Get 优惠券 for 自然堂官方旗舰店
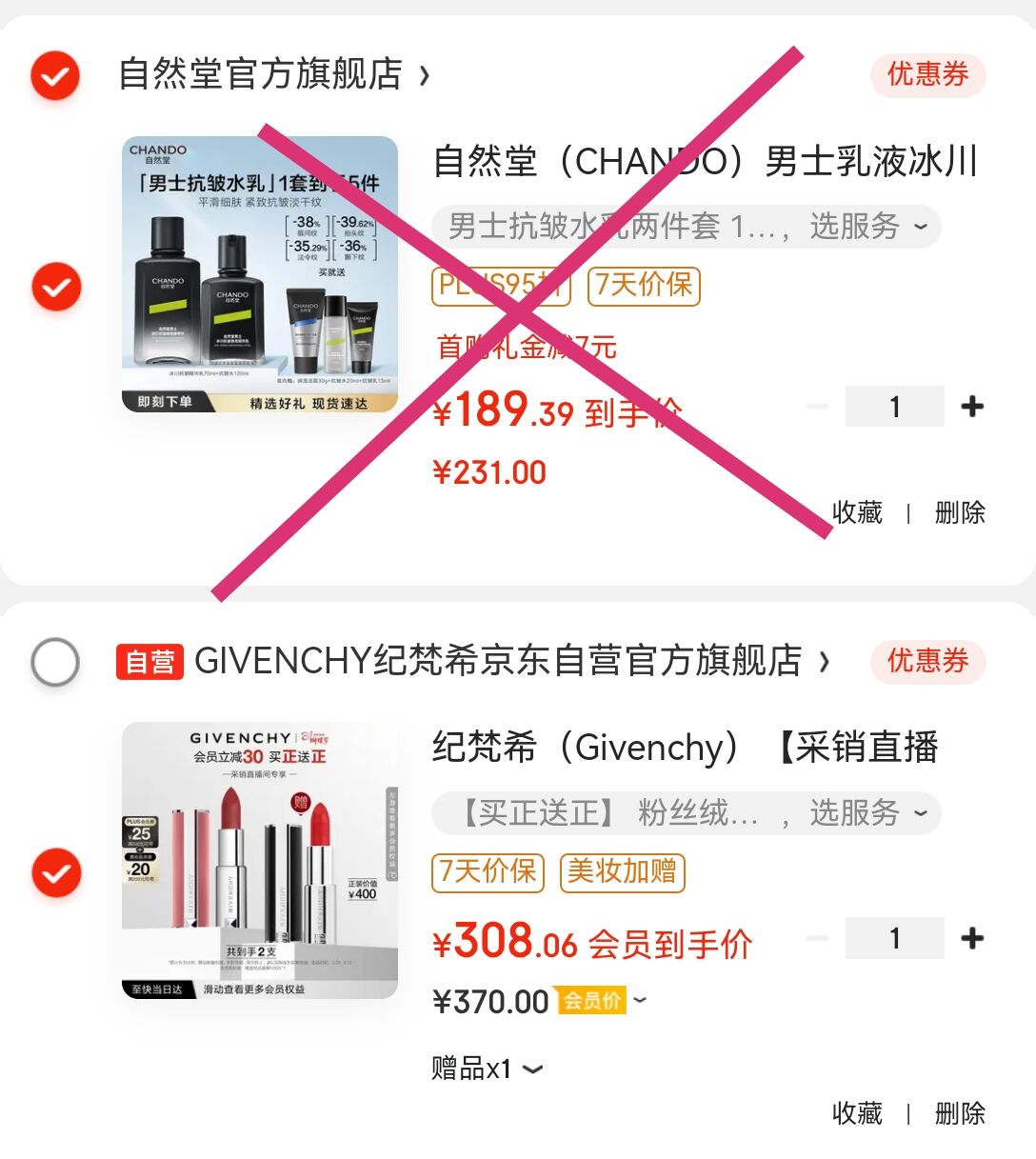Image resolution: width=1036 pixels, height=1159 pixels. coord(927,75)
